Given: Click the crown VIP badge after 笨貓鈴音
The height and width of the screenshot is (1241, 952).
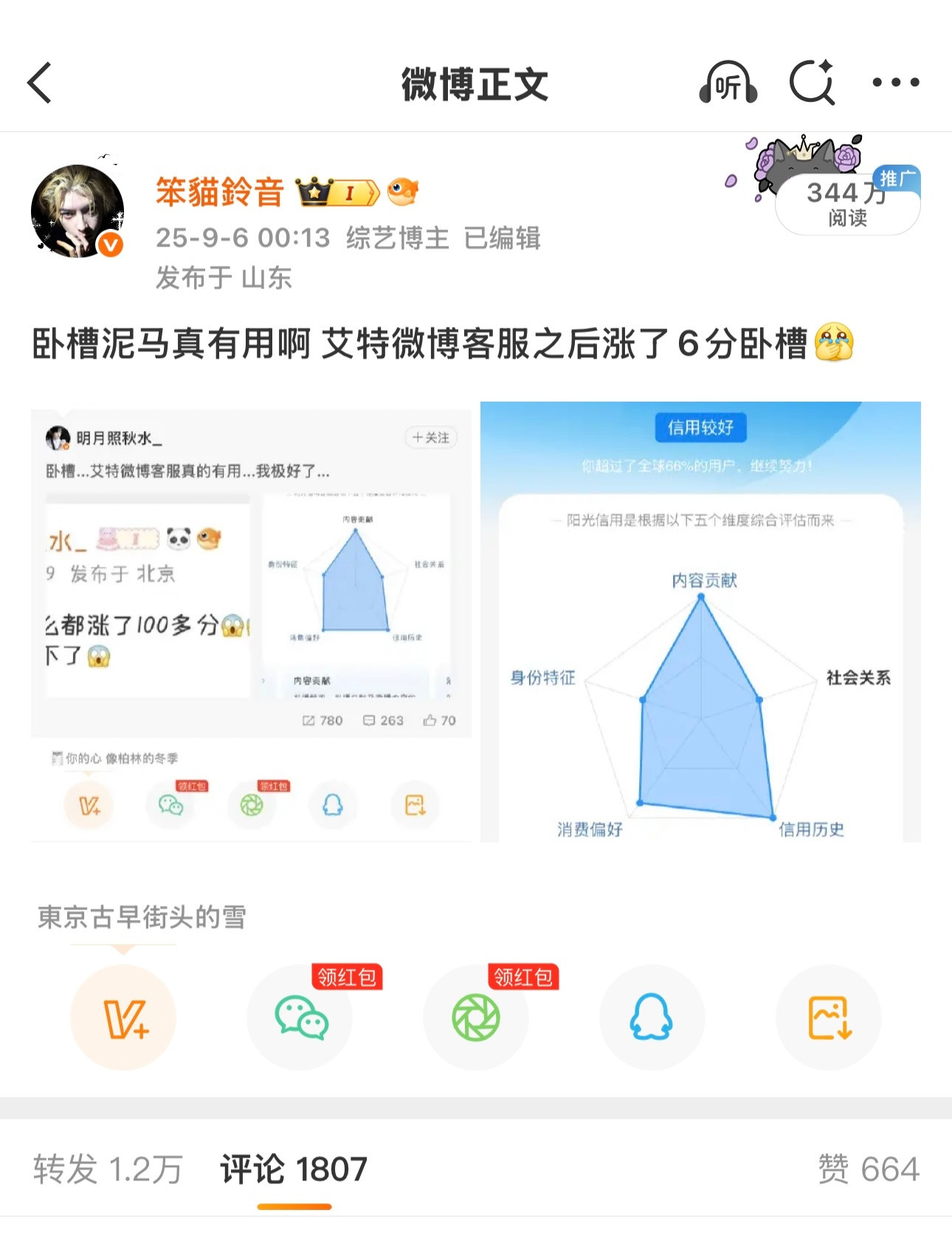Looking at the screenshot, I should coord(337,191).
